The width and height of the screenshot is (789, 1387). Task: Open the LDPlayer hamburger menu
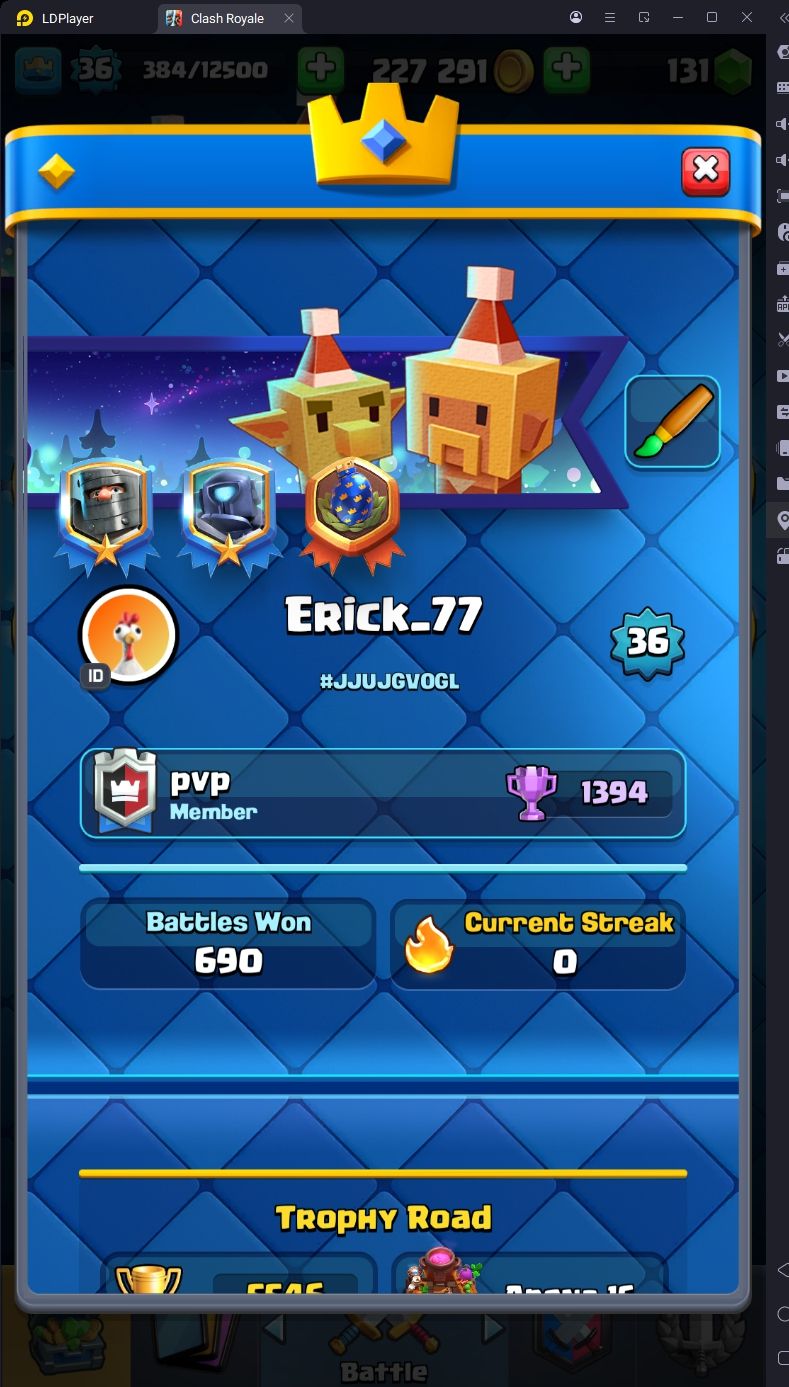tap(610, 17)
